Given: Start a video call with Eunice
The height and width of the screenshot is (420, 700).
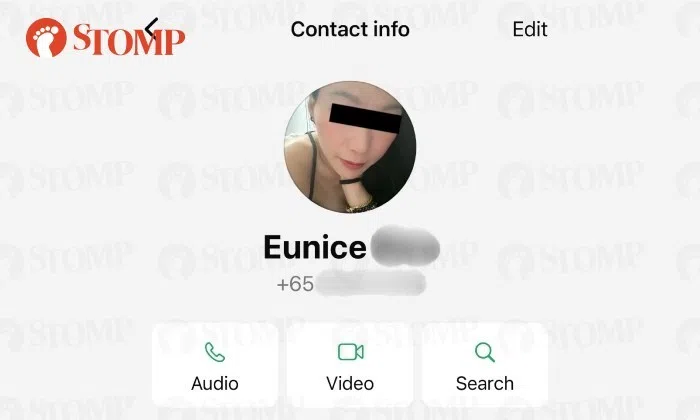Looking at the screenshot, I should [350, 365].
